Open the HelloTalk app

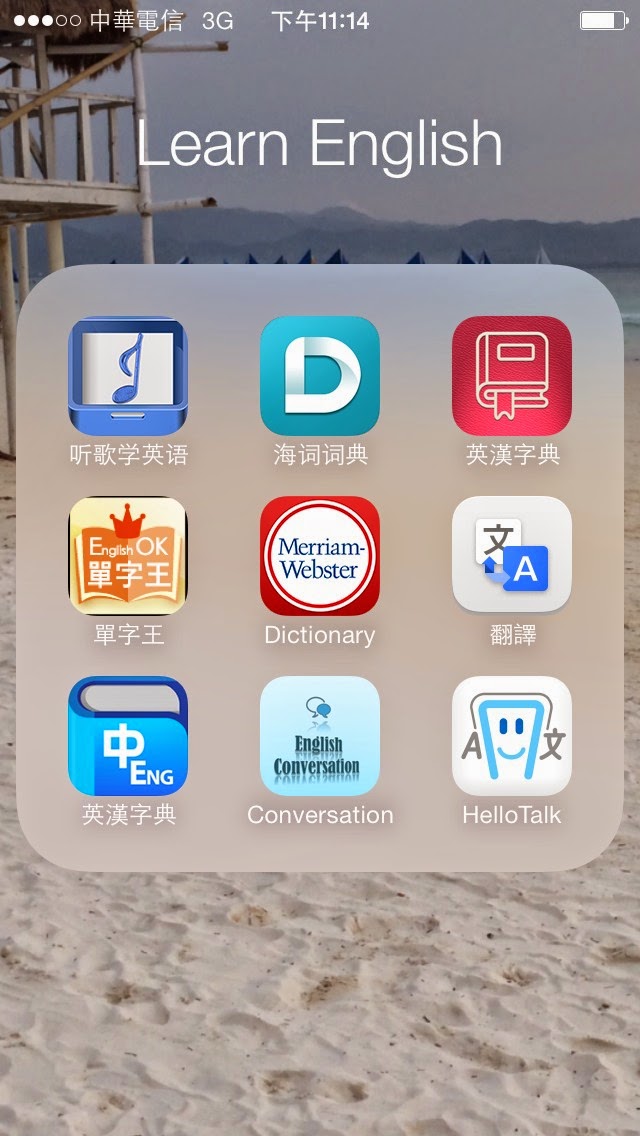click(512, 736)
